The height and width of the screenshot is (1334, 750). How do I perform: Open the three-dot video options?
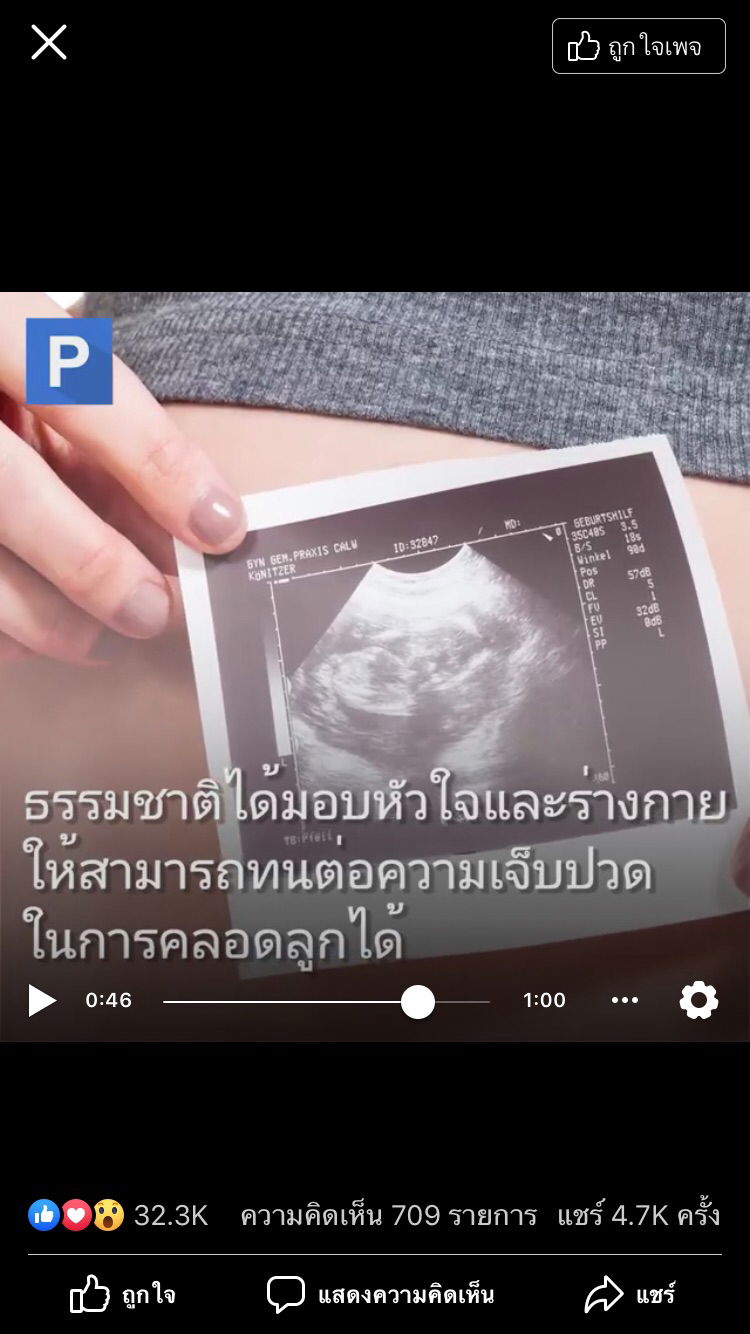[x=624, y=1000]
